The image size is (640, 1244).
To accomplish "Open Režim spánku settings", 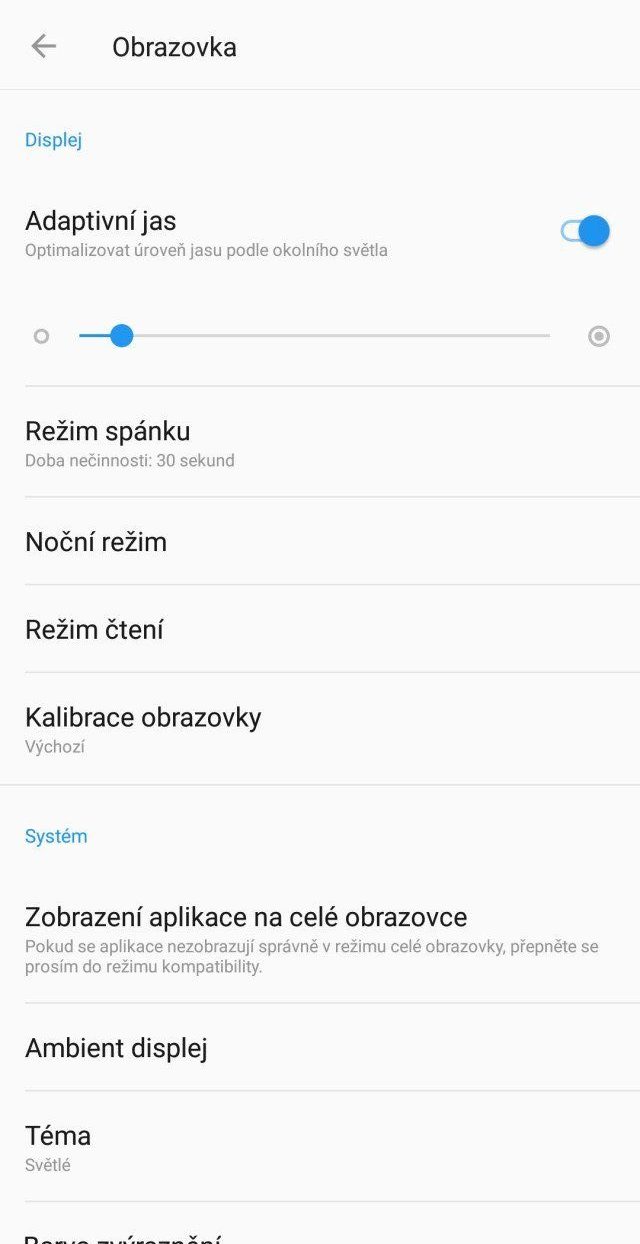I will 320,443.
